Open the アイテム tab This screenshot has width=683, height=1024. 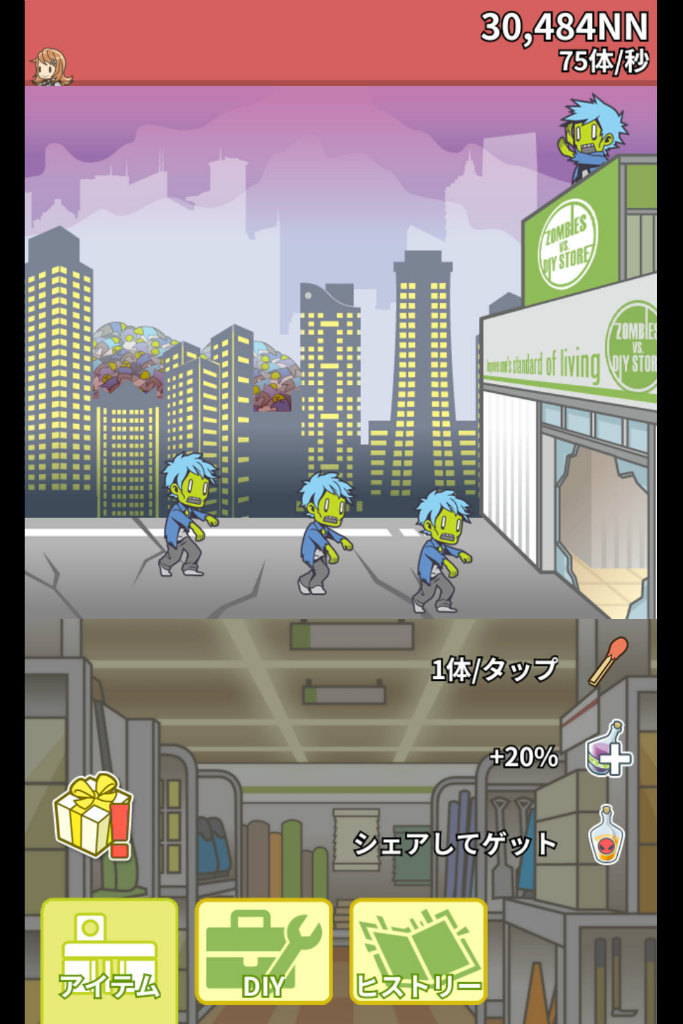[x=109, y=951]
